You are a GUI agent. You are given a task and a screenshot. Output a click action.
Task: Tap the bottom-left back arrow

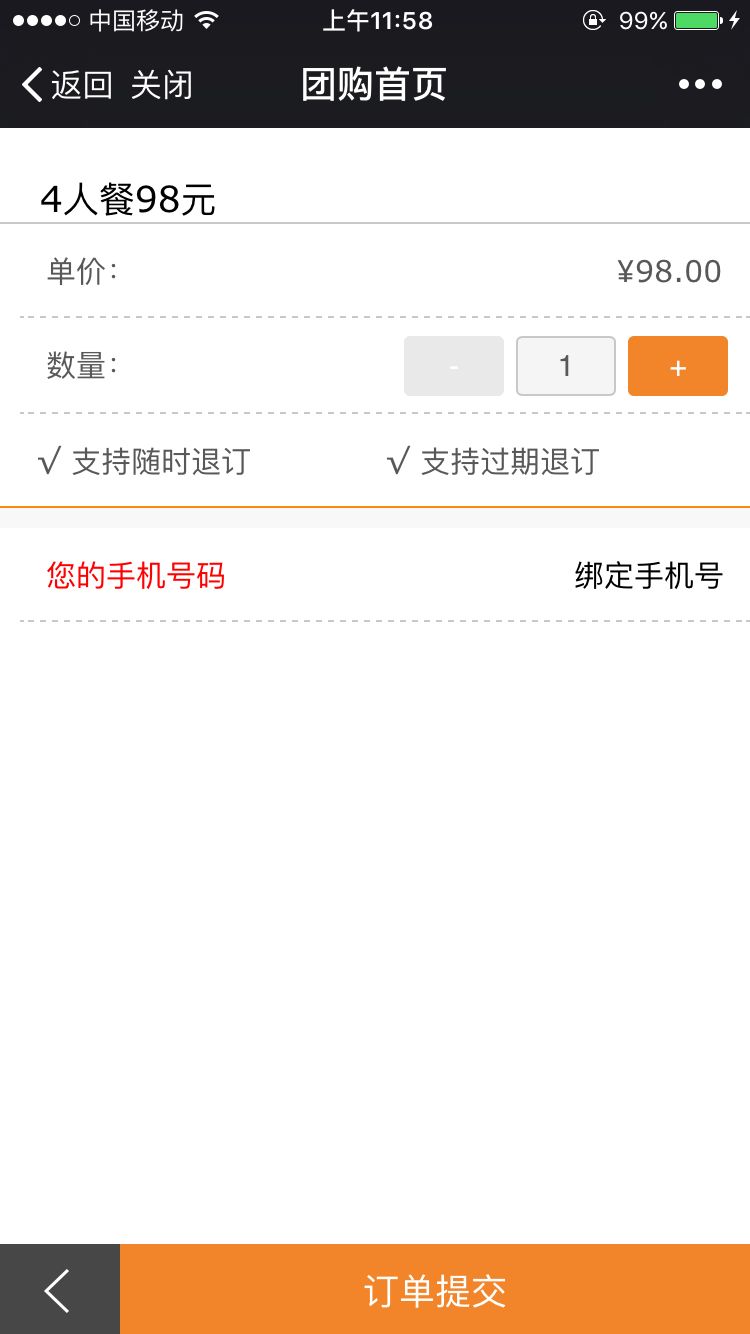(59, 1290)
